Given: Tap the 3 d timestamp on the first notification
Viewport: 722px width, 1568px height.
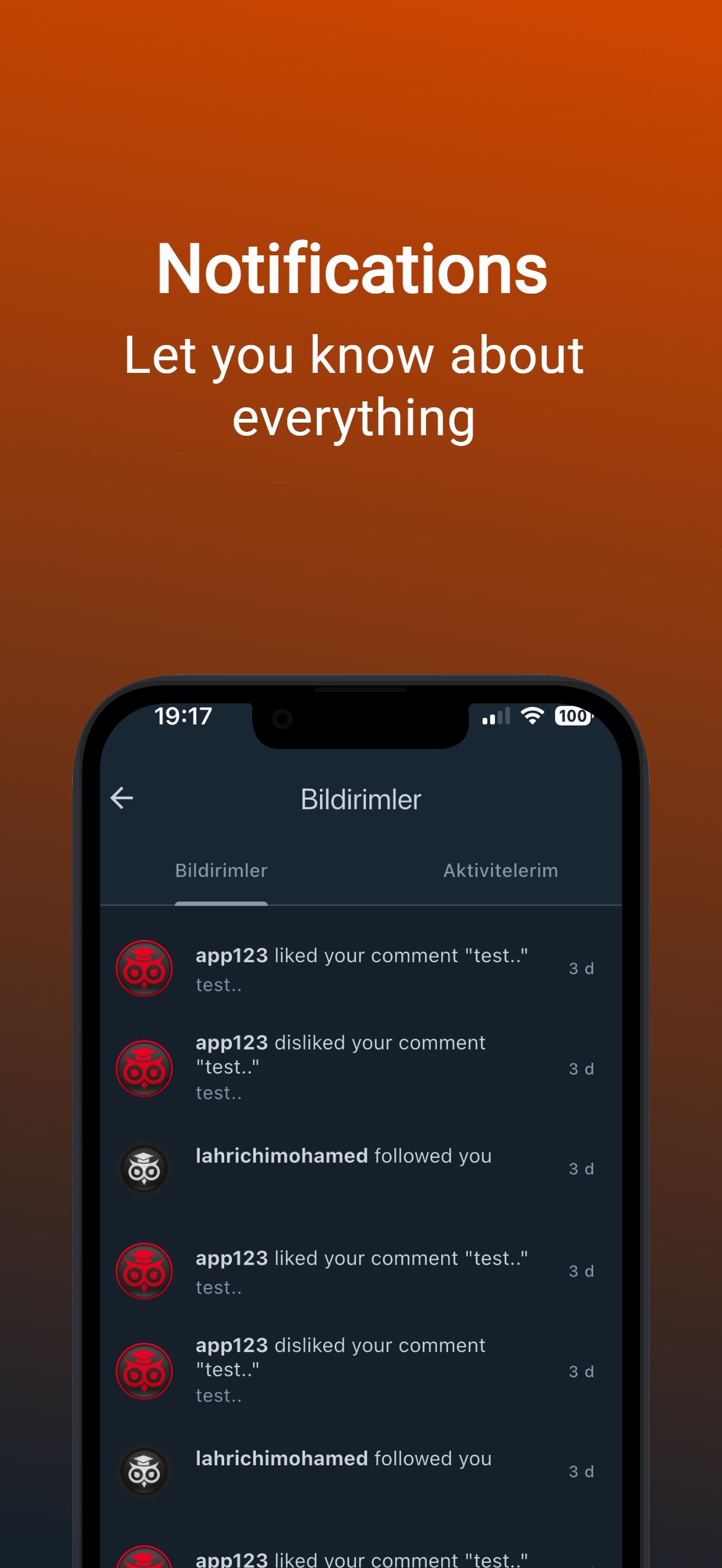Looking at the screenshot, I should tap(581, 968).
